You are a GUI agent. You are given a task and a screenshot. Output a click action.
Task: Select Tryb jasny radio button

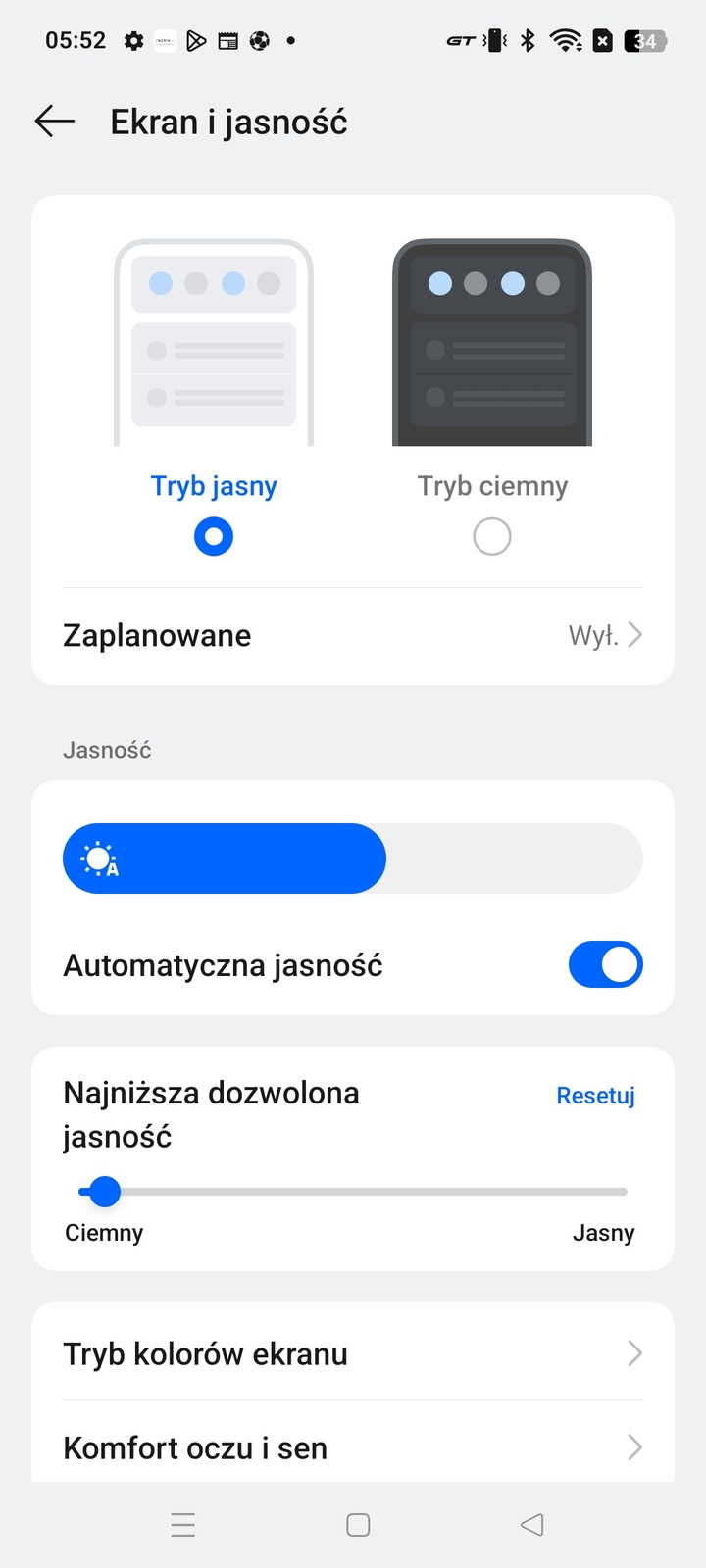pos(214,537)
